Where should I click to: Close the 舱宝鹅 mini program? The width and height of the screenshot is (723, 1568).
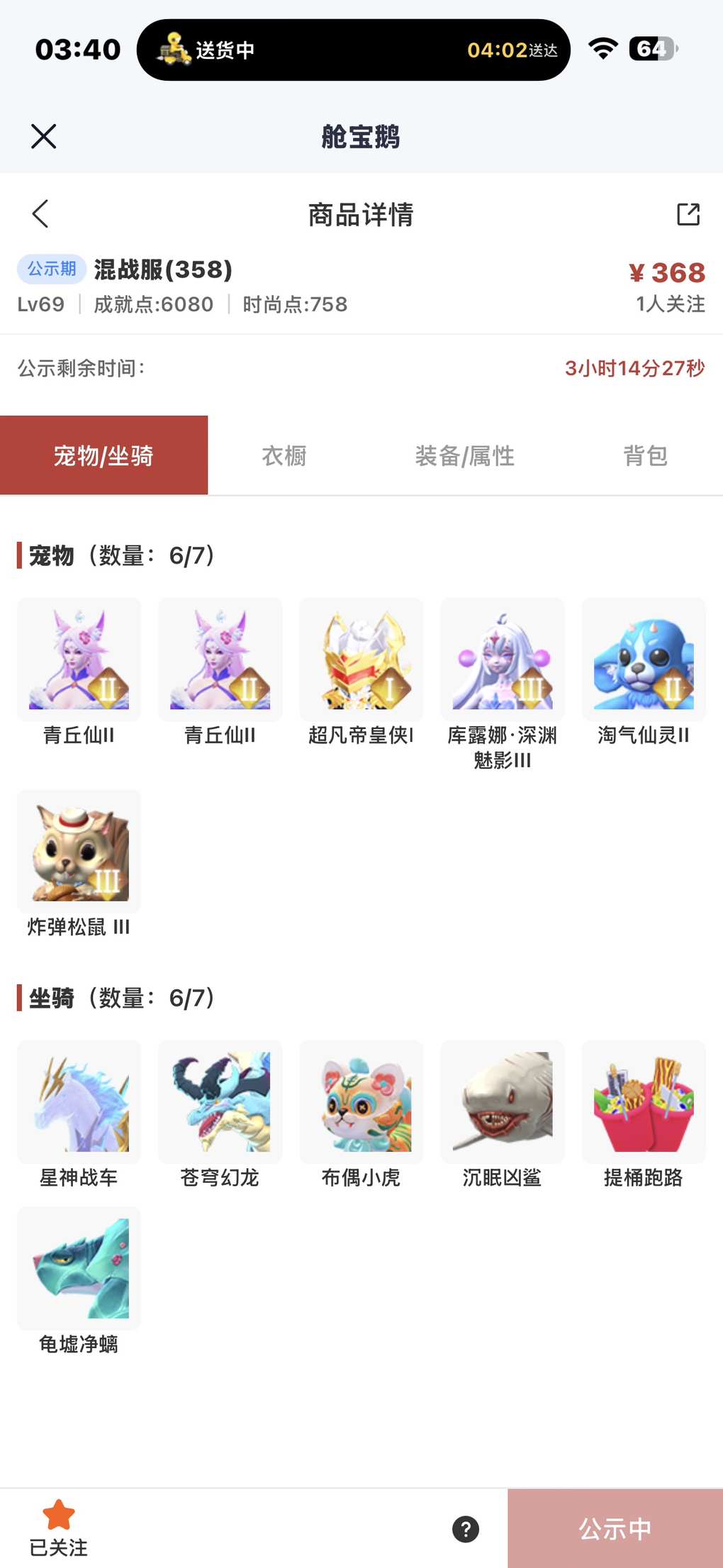tap(43, 136)
